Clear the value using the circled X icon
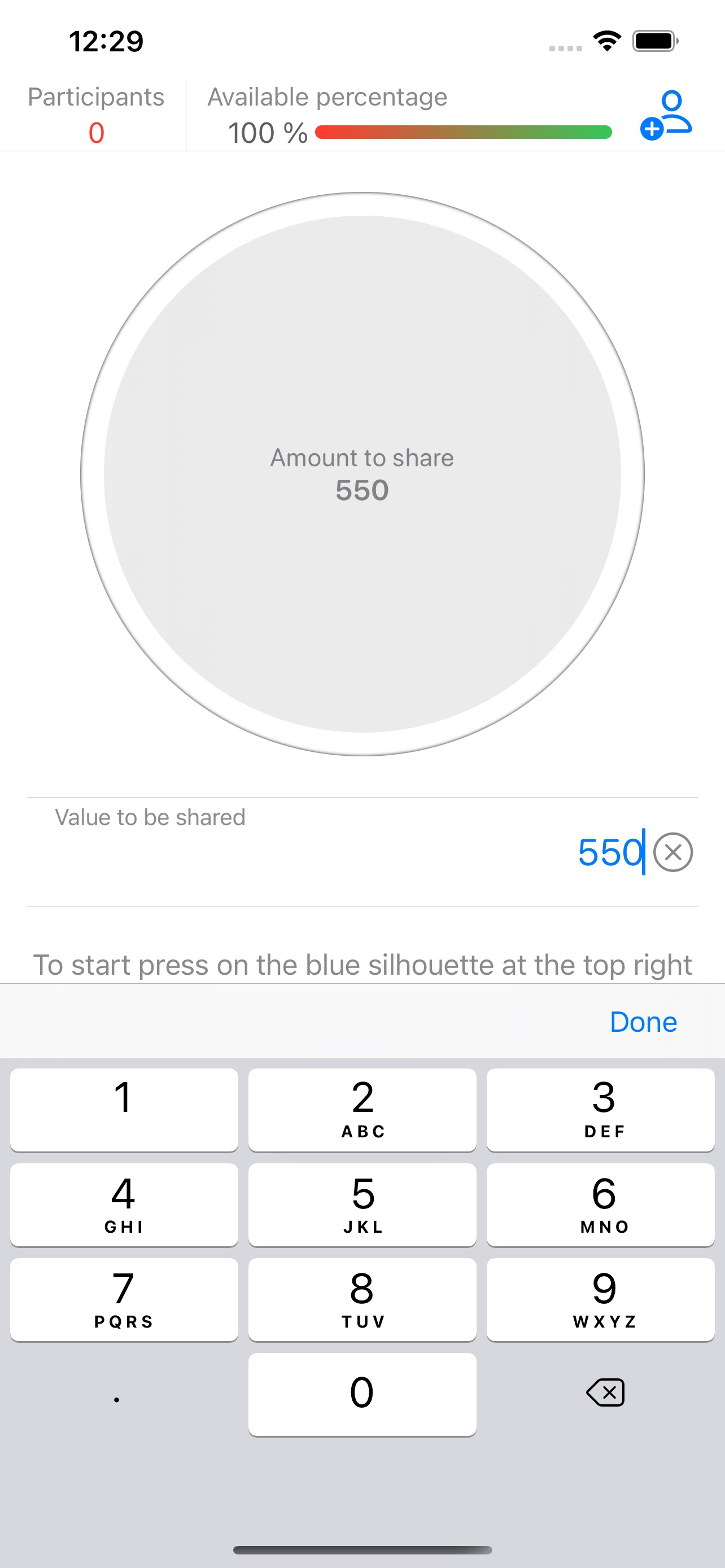 coord(673,852)
